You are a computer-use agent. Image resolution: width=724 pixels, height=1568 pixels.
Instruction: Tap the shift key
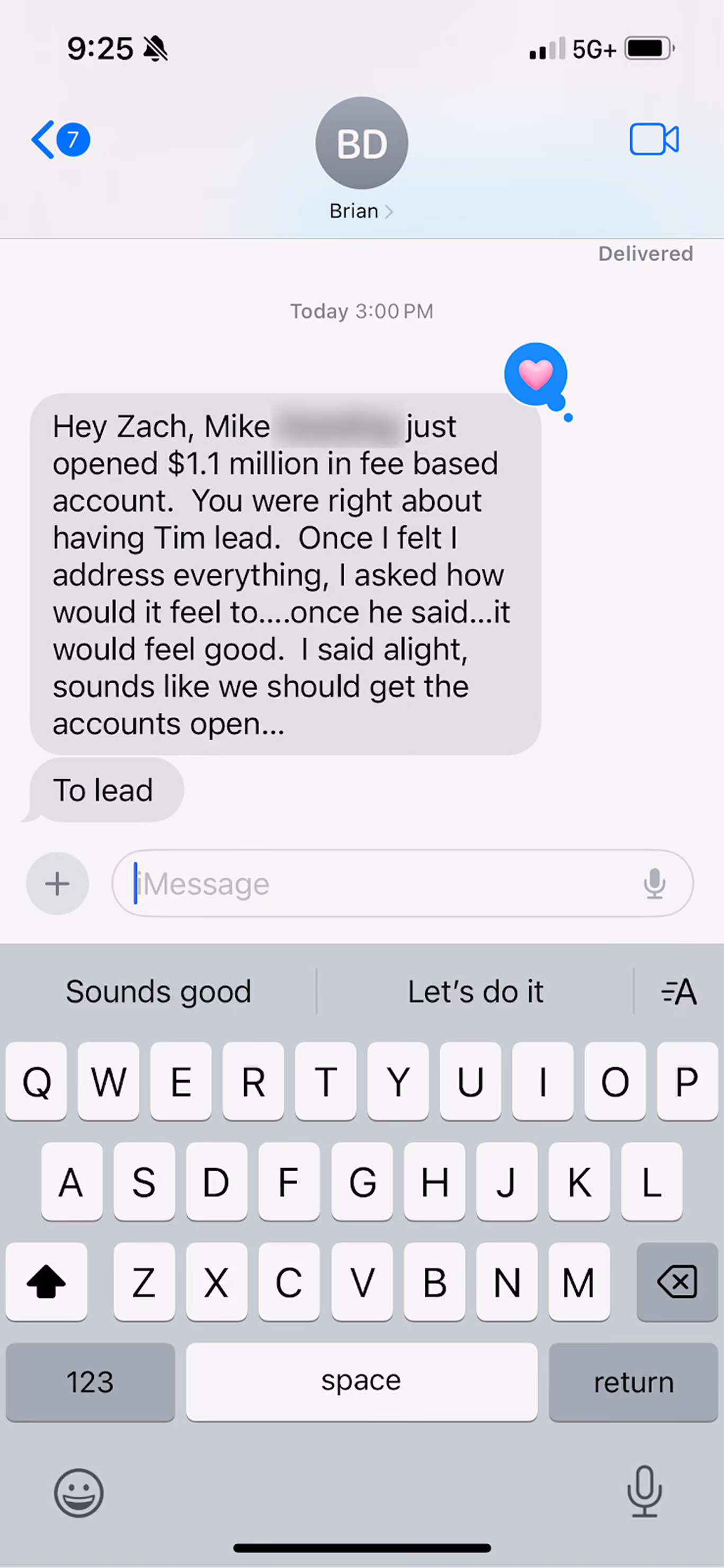point(46,1281)
